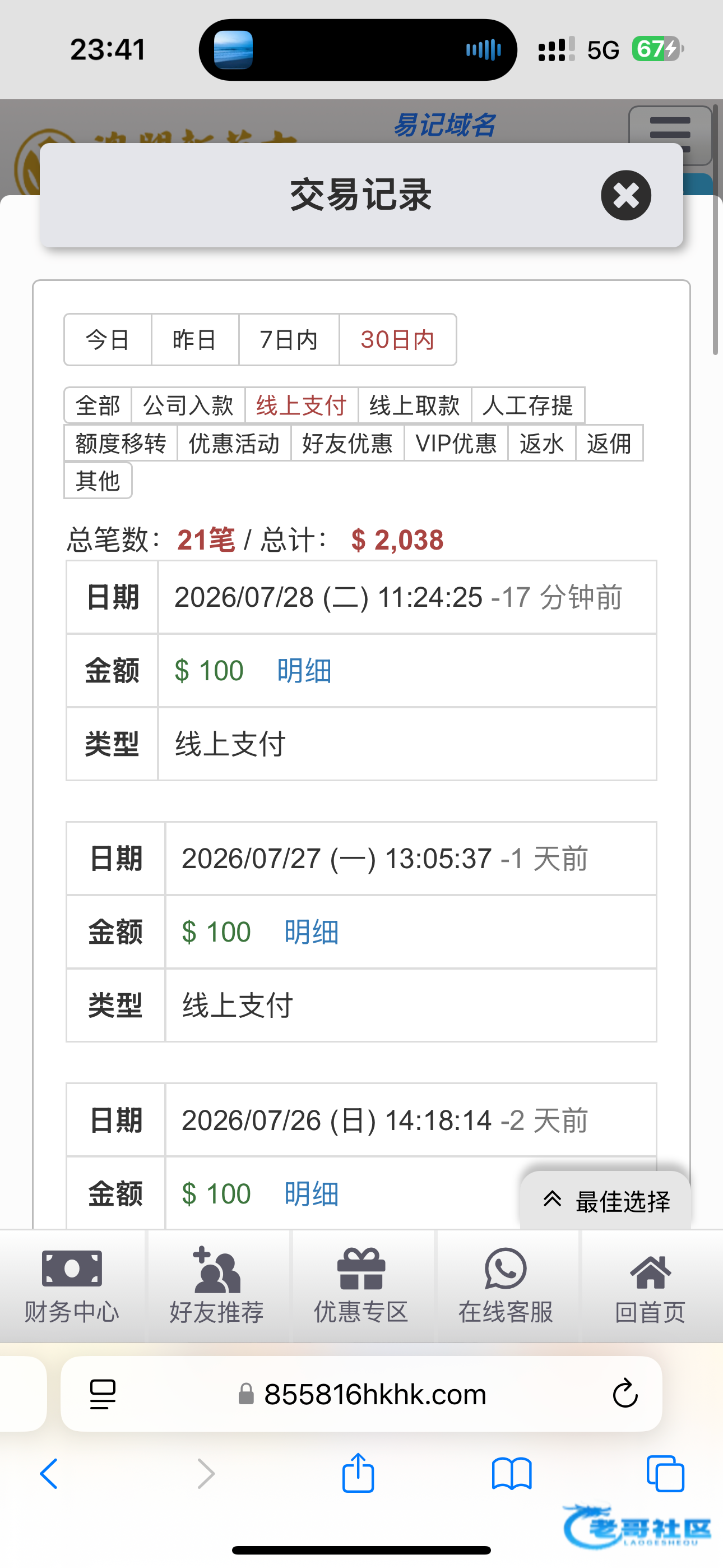Viewport: 723px width, 1568px height.
Task: Filter by 昨日 transactions
Action: (x=194, y=340)
